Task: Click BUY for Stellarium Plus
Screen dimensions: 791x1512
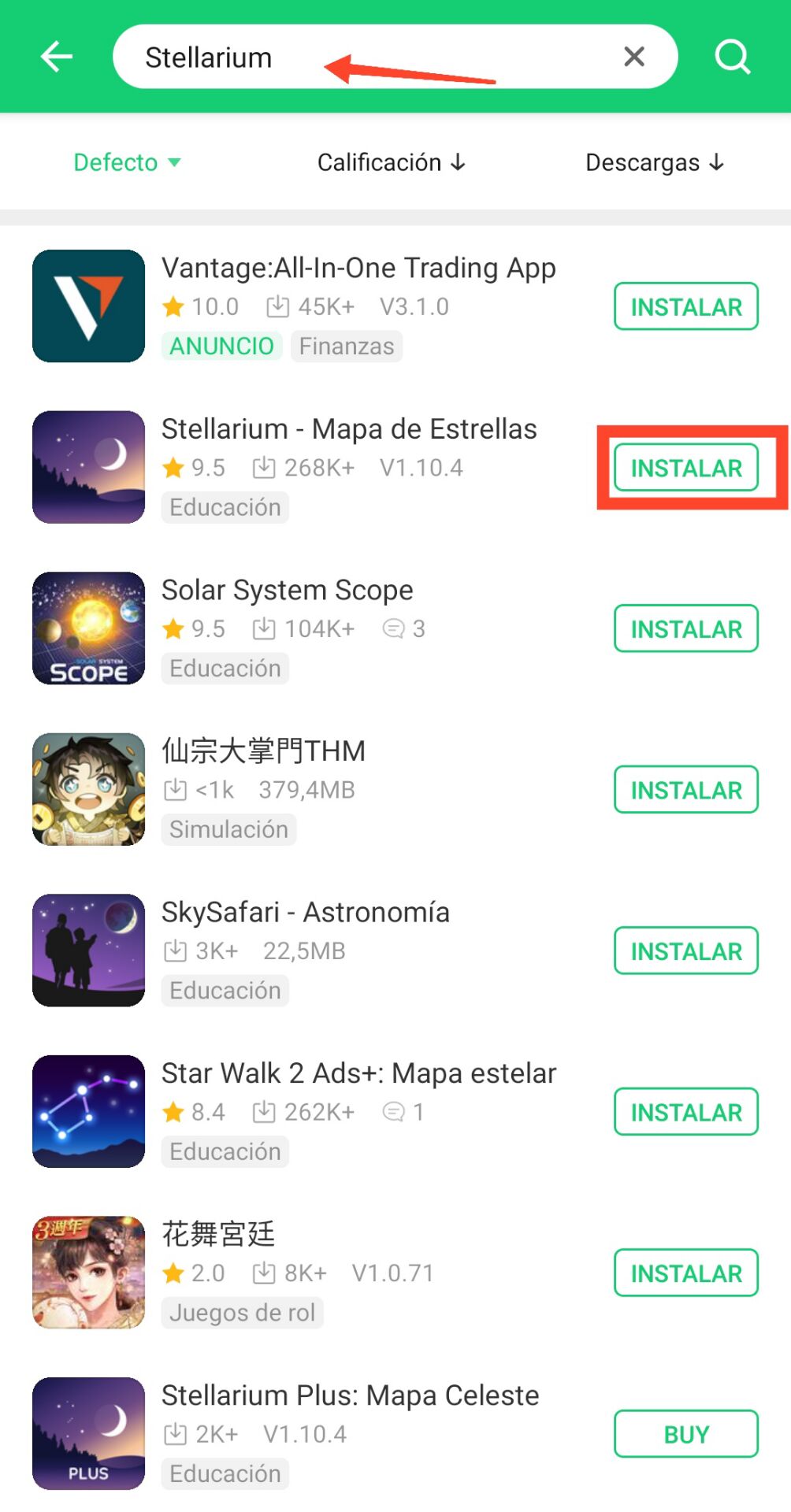Action: click(685, 1434)
